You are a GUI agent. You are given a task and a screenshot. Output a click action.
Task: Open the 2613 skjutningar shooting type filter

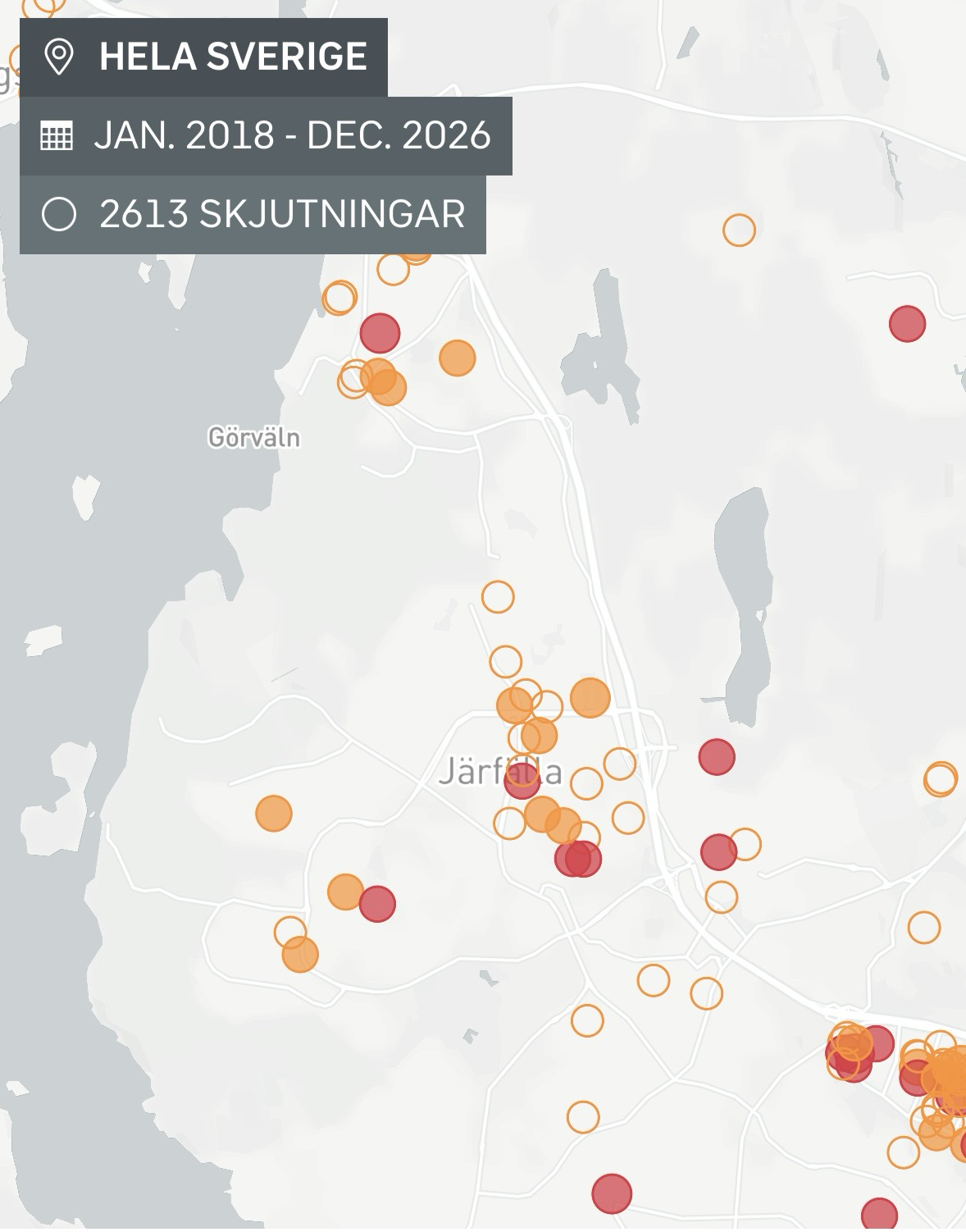pos(253,214)
